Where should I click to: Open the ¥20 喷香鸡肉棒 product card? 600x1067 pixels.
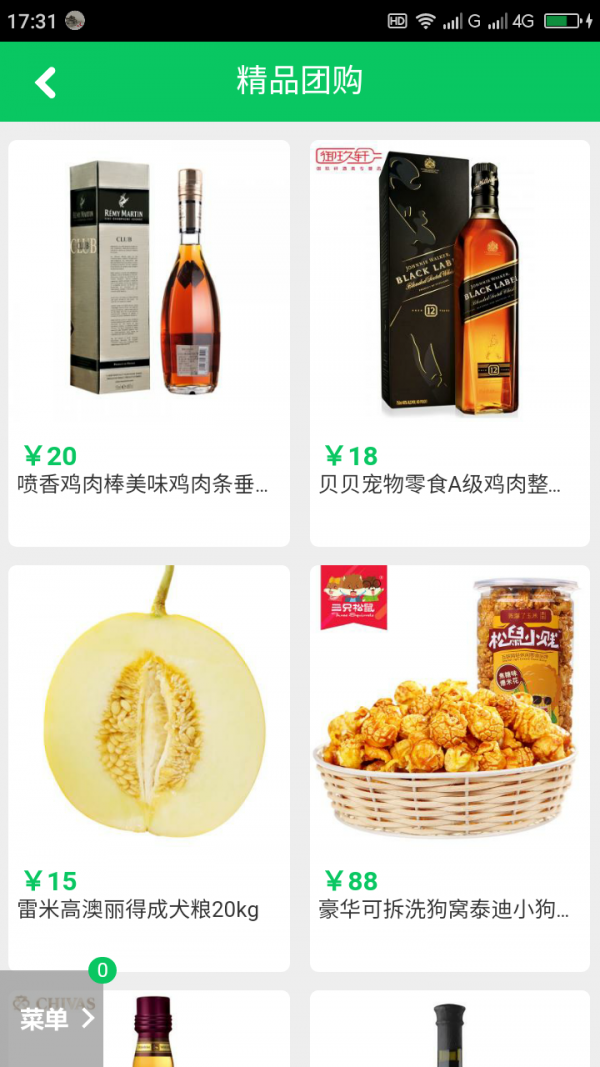pyautogui.click(x=149, y=343)
